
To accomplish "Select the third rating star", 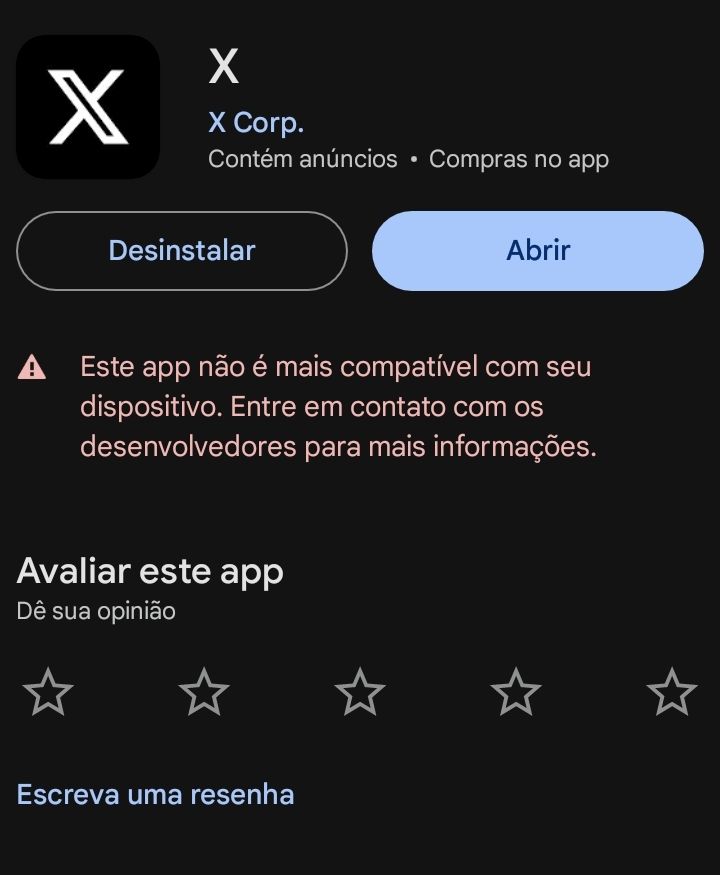I will [360, 692].
